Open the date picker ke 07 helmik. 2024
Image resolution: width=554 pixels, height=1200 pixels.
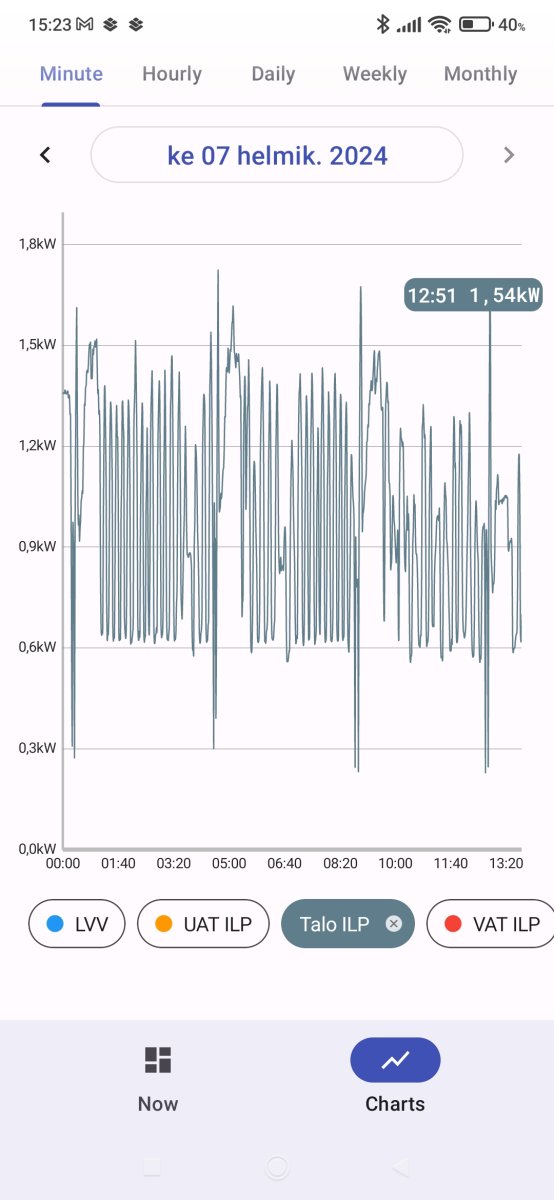point(277,155)
